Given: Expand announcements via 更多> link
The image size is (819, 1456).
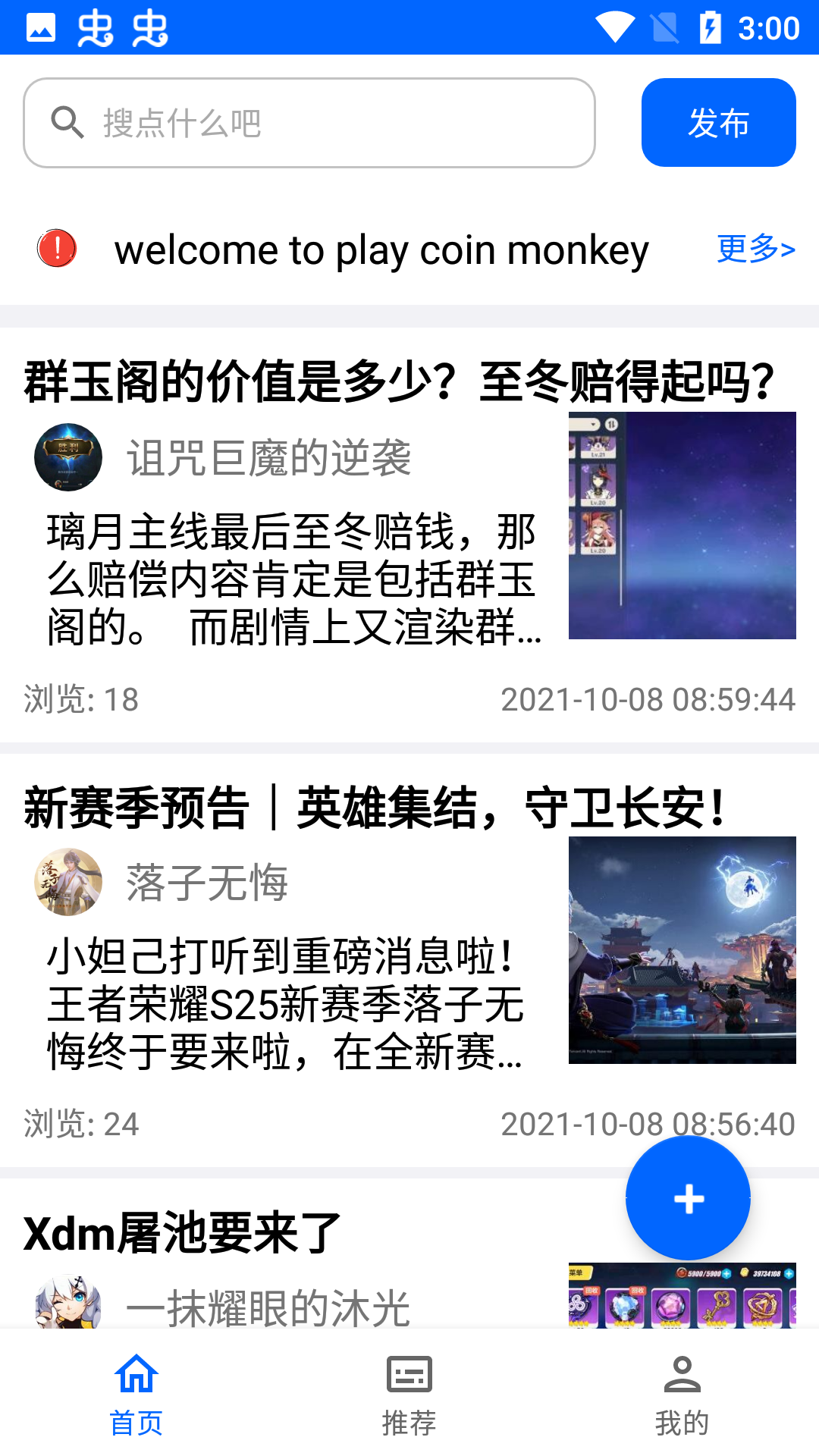Looking at the screenshot, I should 755,249.
